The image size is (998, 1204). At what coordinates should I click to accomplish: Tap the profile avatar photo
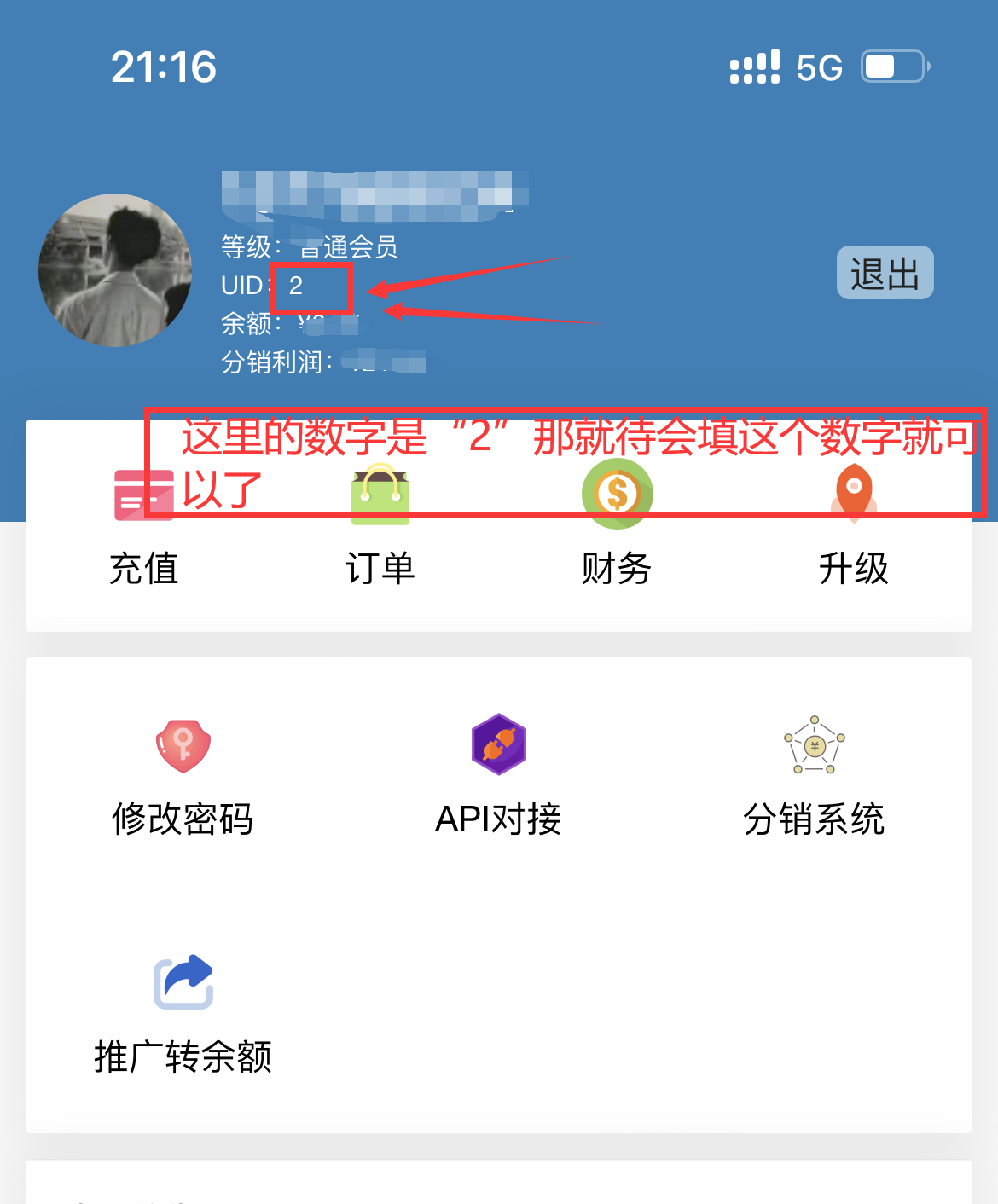pyautogui.click(x=115, y=270)
